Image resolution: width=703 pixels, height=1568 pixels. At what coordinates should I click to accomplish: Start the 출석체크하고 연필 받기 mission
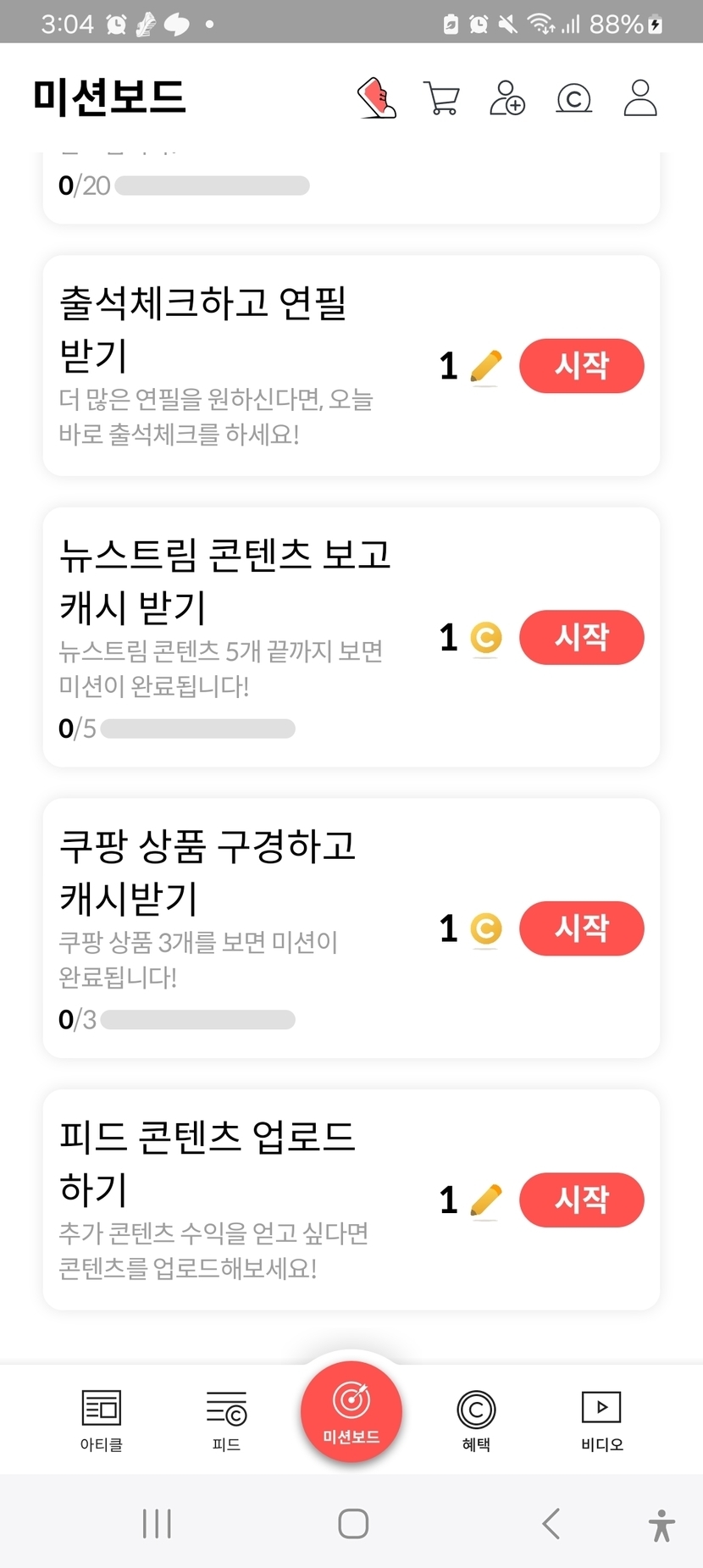click(581, 366)
